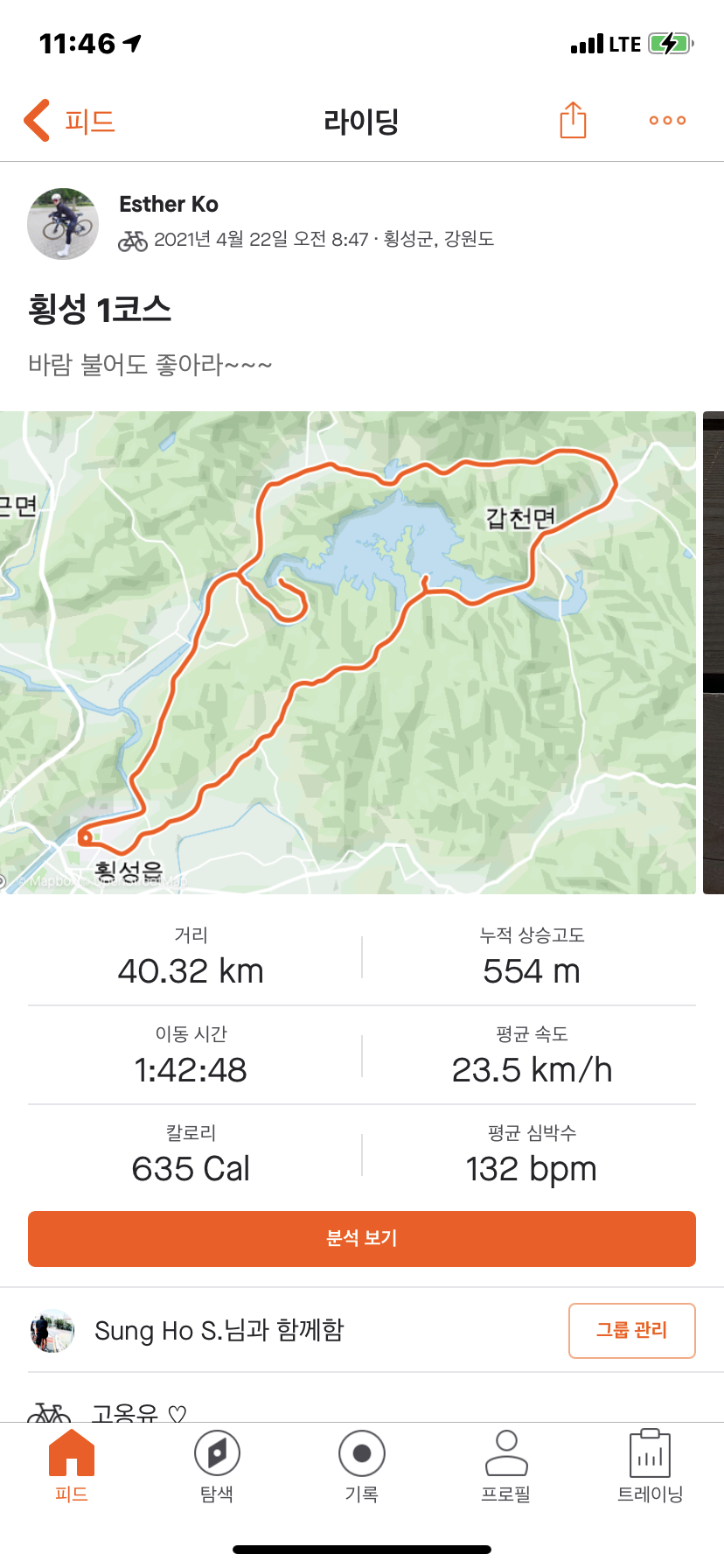Switch to the 트레이닝 tab
The width and height of the screenshot is (724, 1568).
[650, 1466]
